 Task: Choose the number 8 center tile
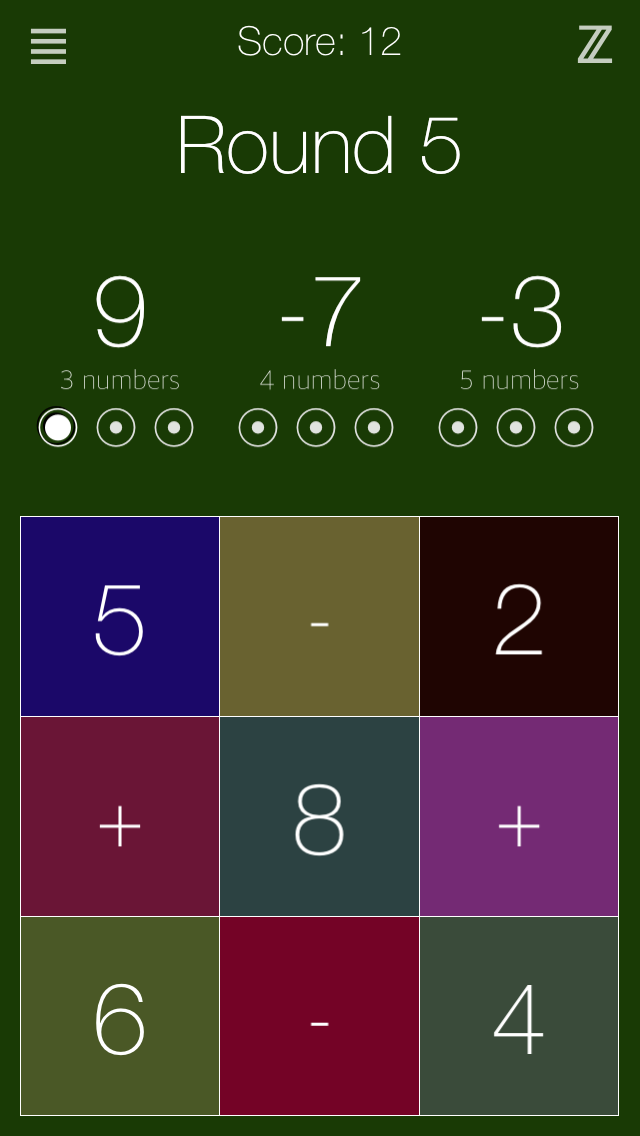pos(320,816)
